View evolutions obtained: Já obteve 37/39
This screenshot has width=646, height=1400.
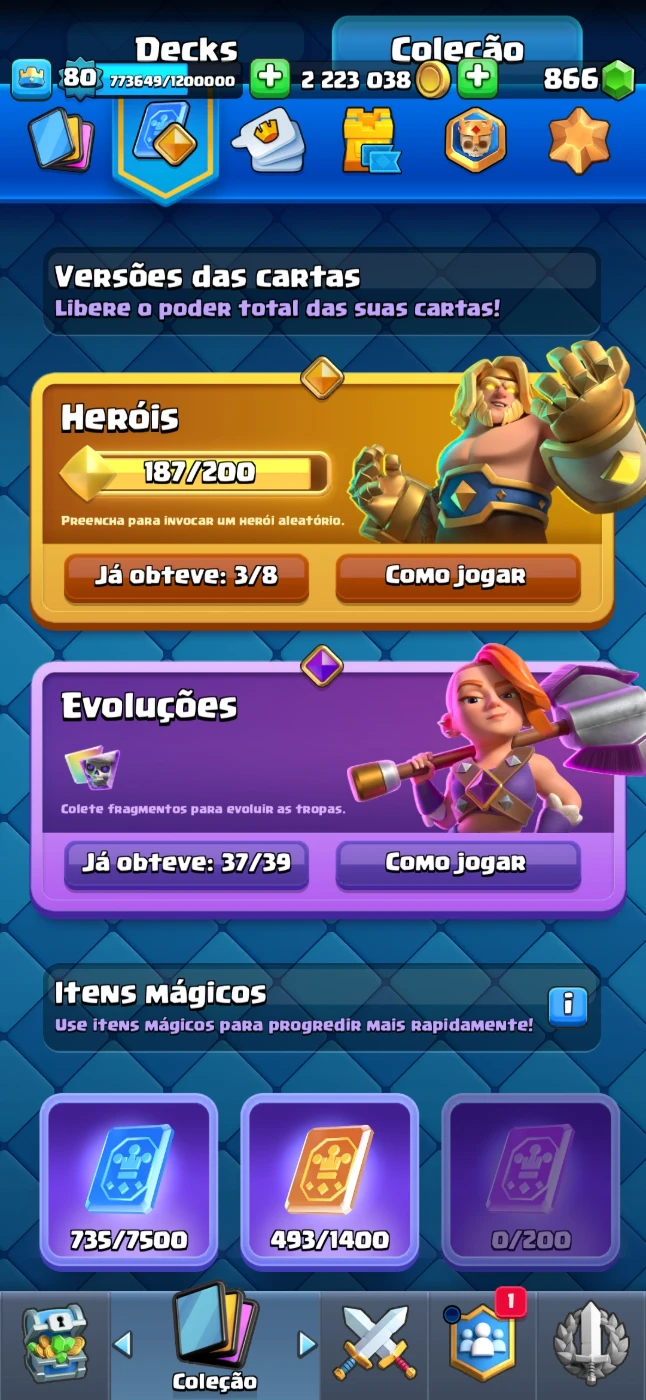click(186, 863)
